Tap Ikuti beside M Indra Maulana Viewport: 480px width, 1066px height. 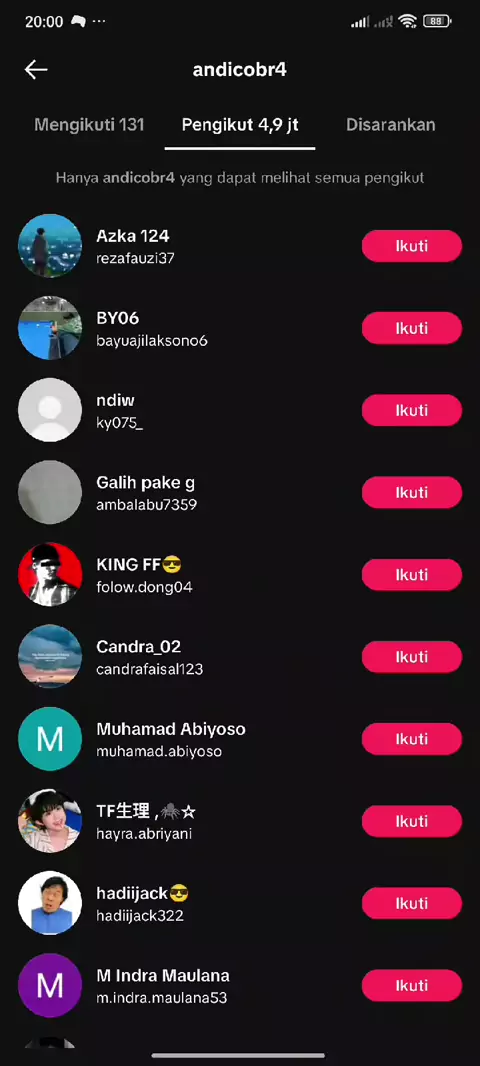pos(411,986)
